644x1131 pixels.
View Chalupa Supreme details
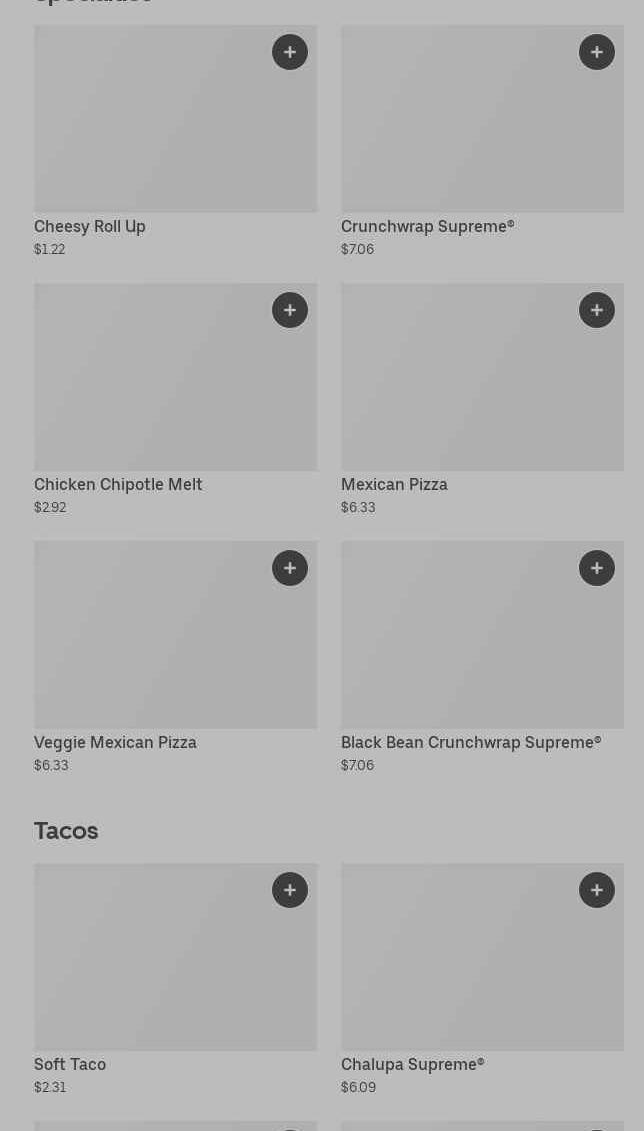[x=460, y=970]
